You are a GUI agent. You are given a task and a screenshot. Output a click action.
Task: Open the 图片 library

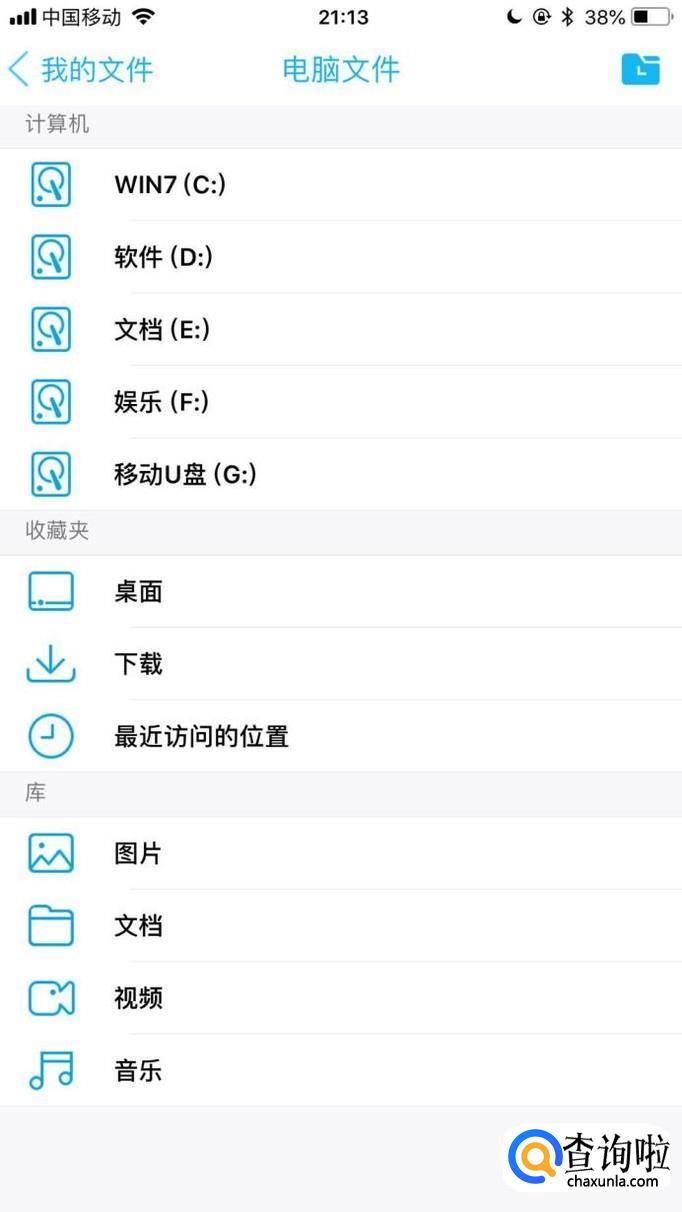(x=138, y=854)
